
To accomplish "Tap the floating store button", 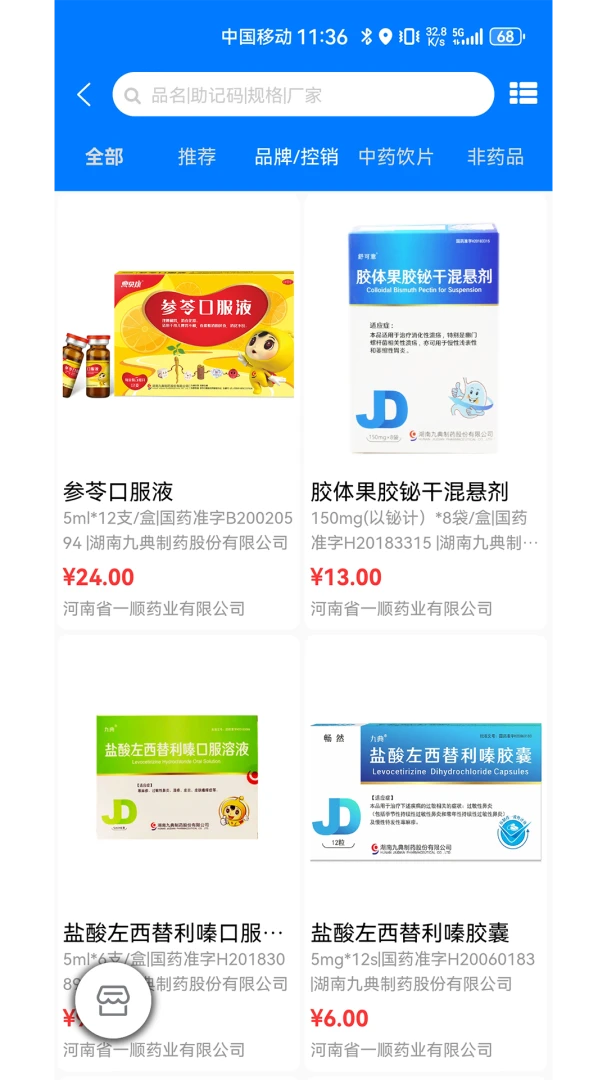I will coord(113,1000).
